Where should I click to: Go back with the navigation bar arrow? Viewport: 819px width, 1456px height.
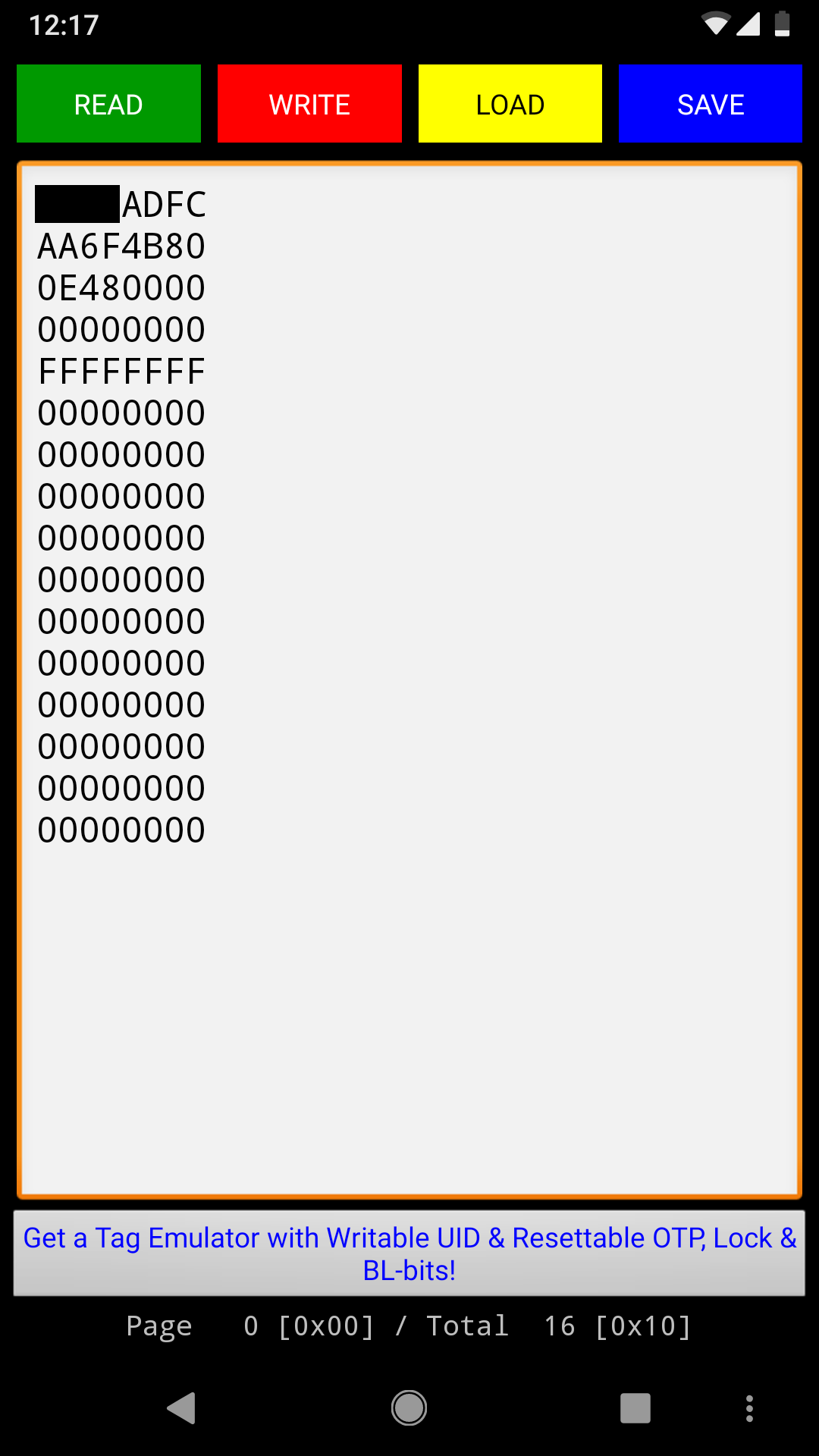[x=181, y=1408]
